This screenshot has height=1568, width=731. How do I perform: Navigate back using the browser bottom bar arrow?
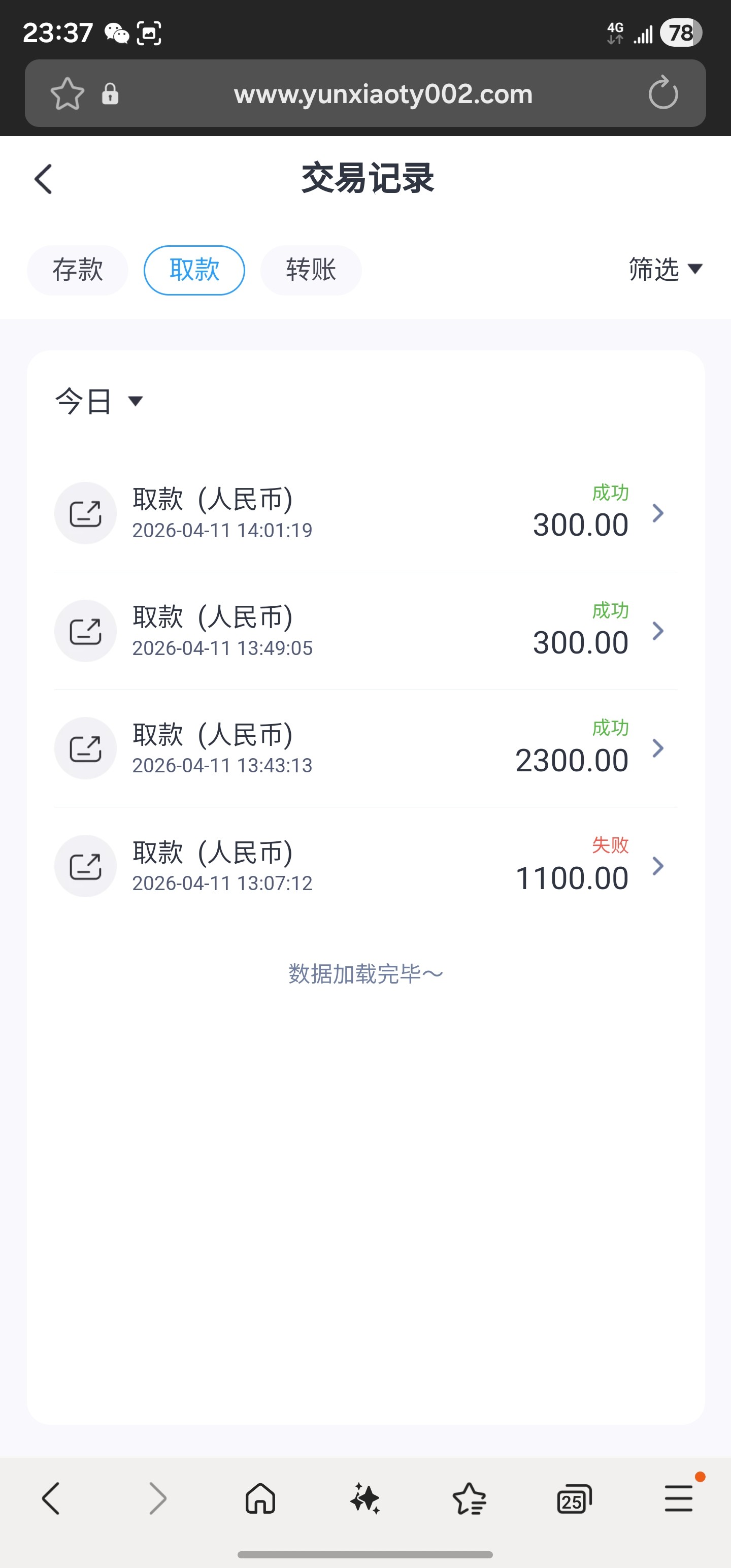pos(51,1498)
